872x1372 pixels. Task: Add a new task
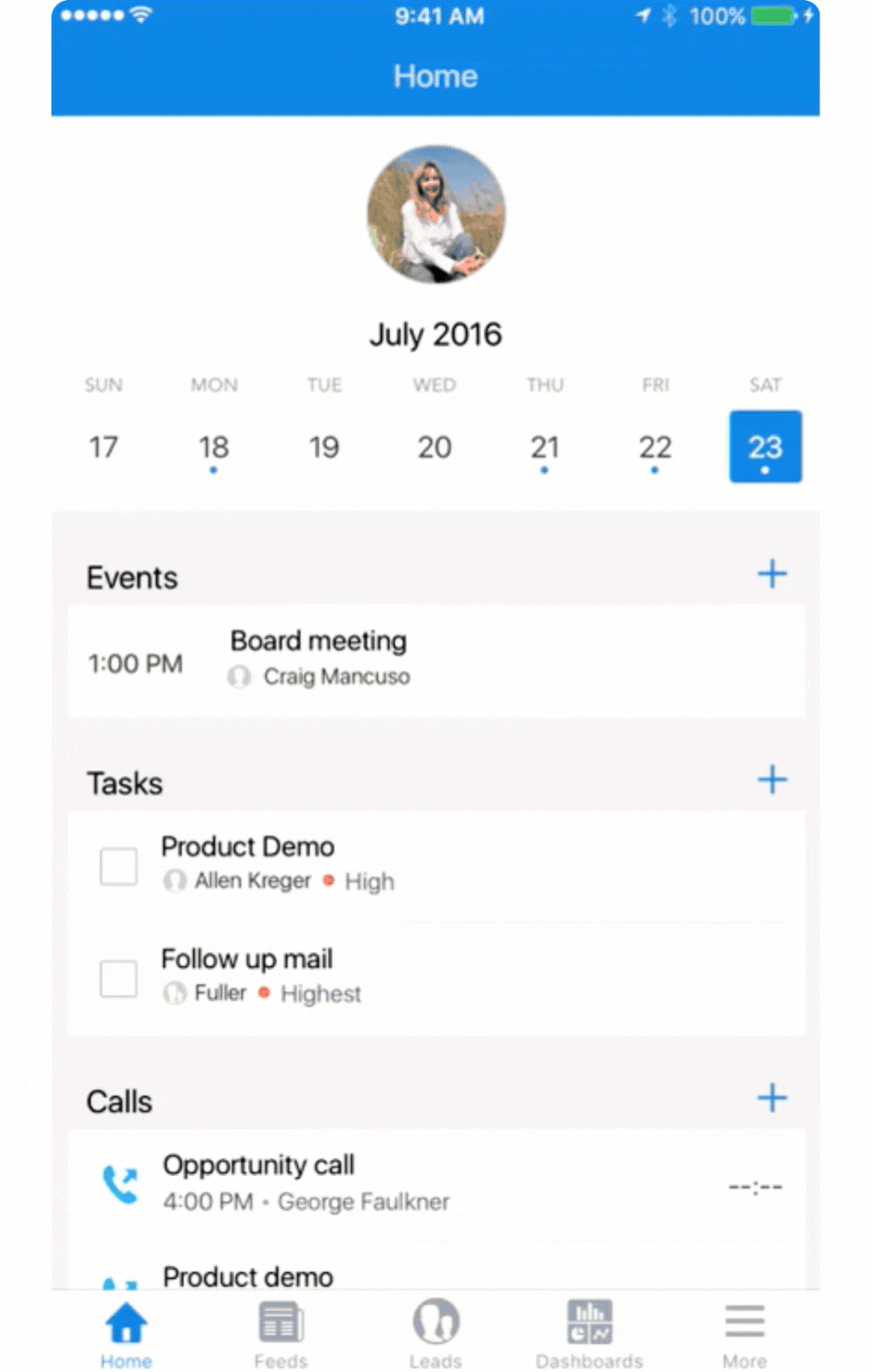click(771, 780)
